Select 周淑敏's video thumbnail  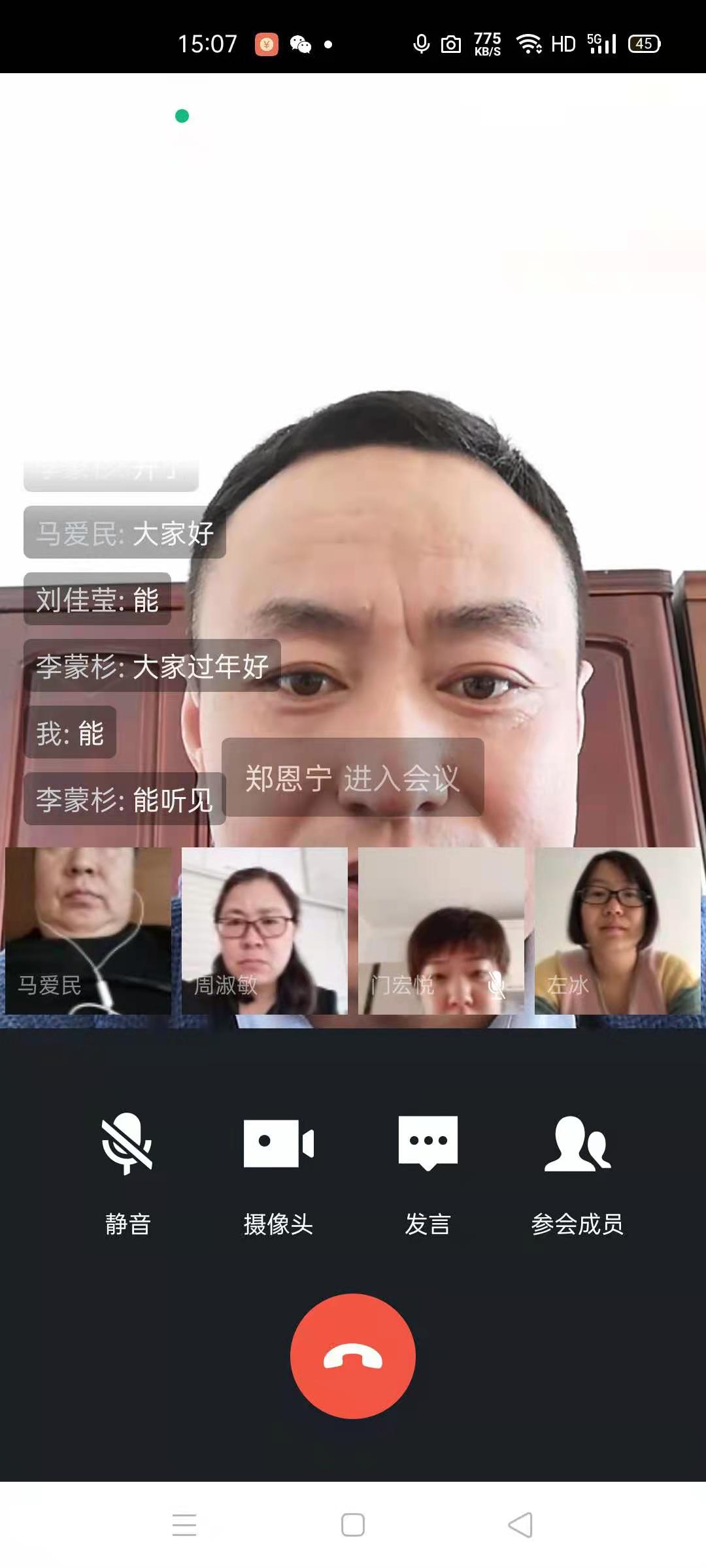[x=264, y=930]
